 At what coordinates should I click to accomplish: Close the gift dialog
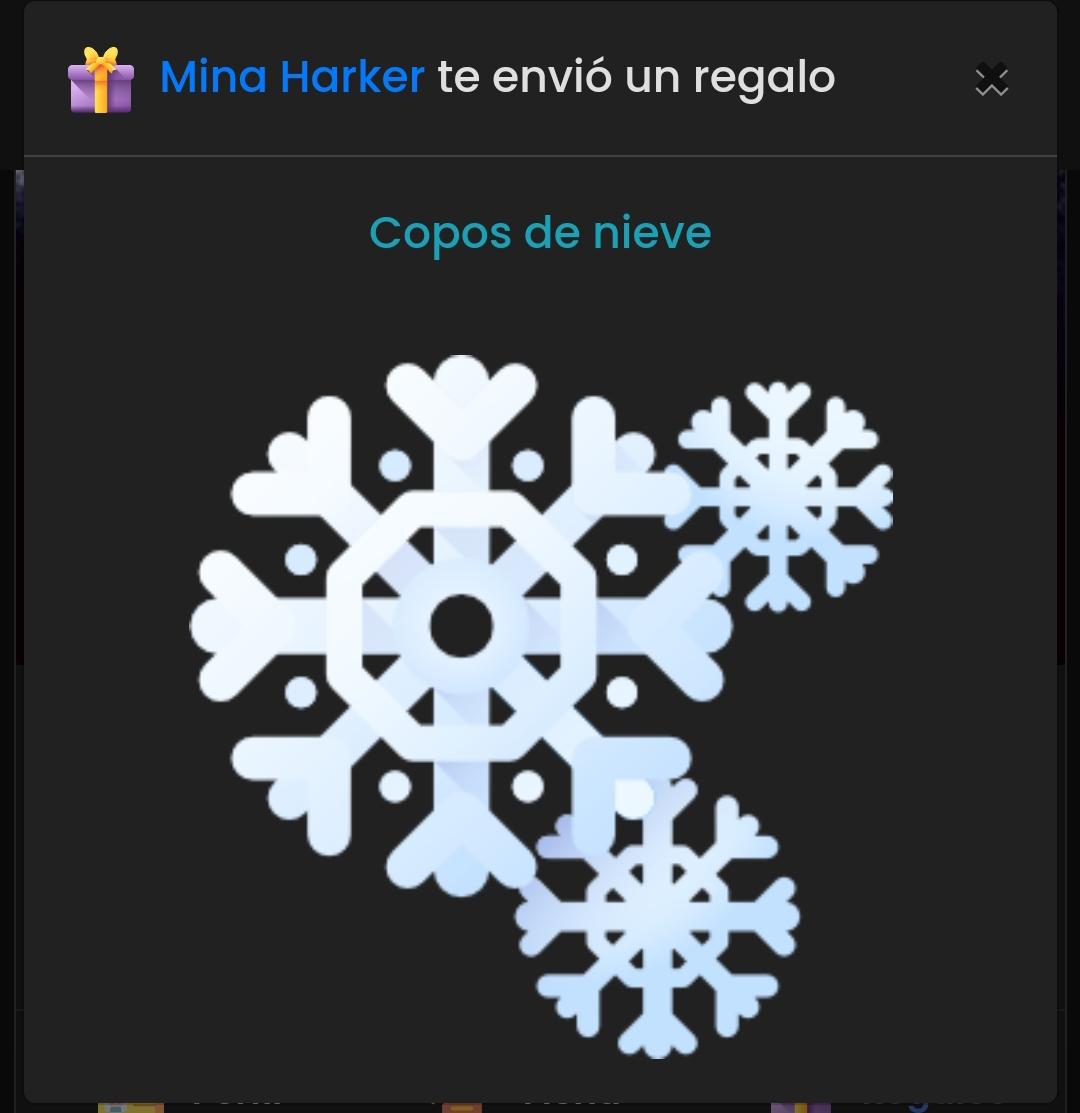(991, 79)
